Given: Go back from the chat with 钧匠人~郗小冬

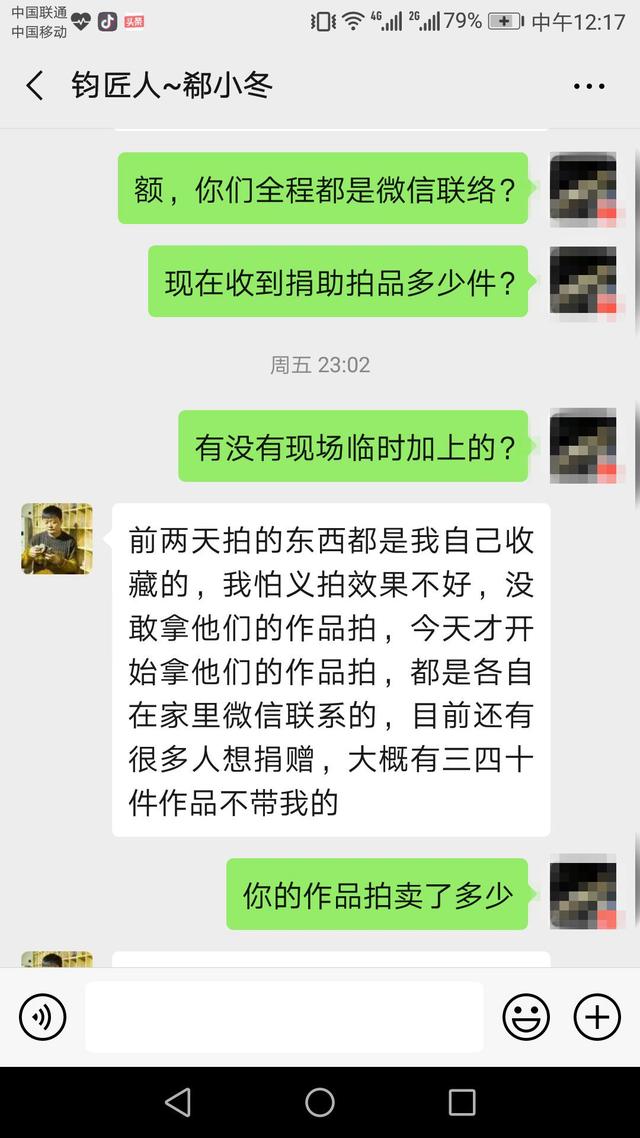Looking at the screenshot, I should click(35, 86).
